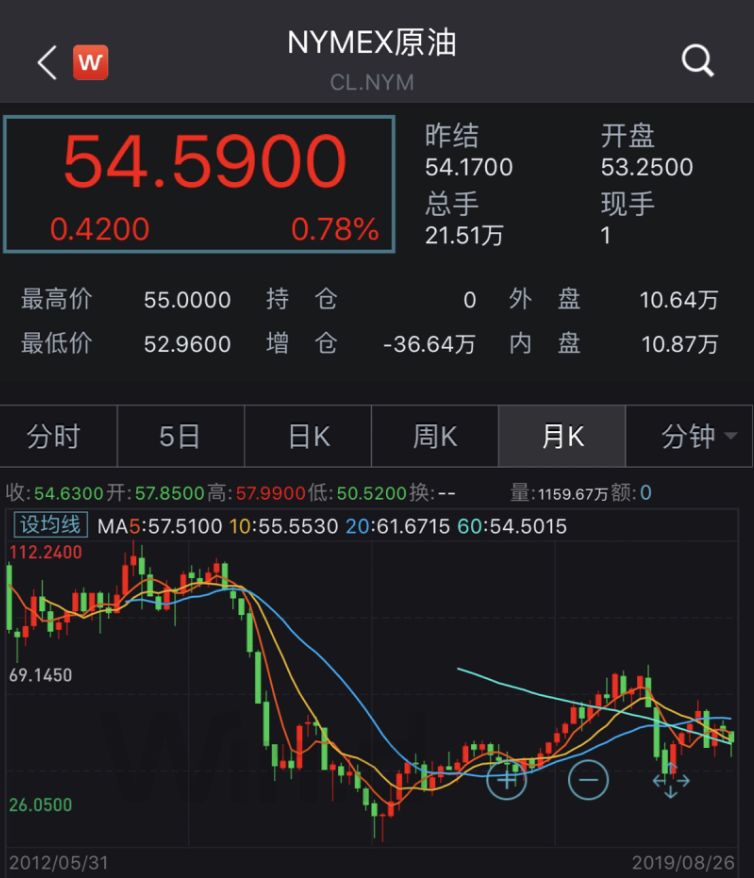Select the 周K chart tab
Image resolution: width=754 pixels, height=878 pixels.
435,437
